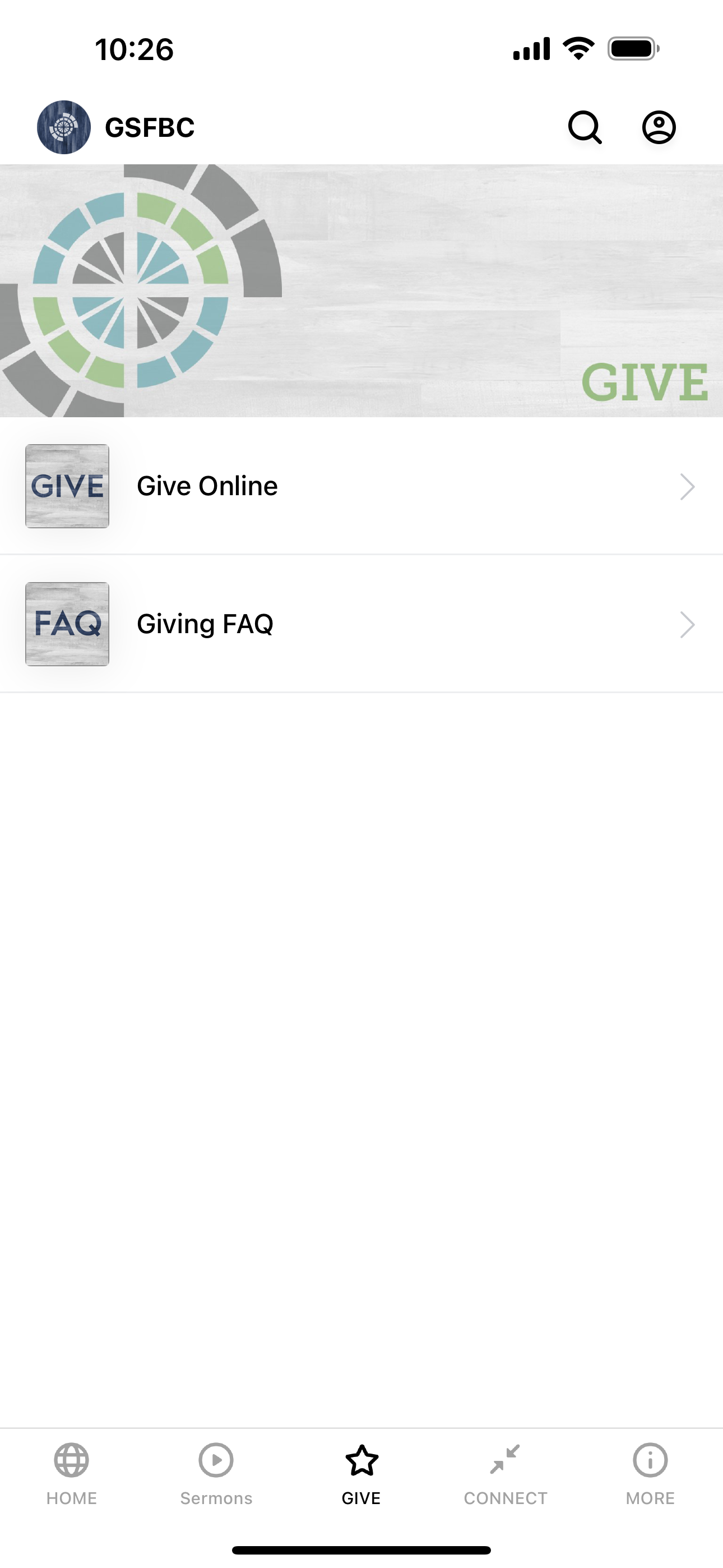Select the GIVE tab
This screenshot has height=1568, width=723.
tap(361, 1474)
